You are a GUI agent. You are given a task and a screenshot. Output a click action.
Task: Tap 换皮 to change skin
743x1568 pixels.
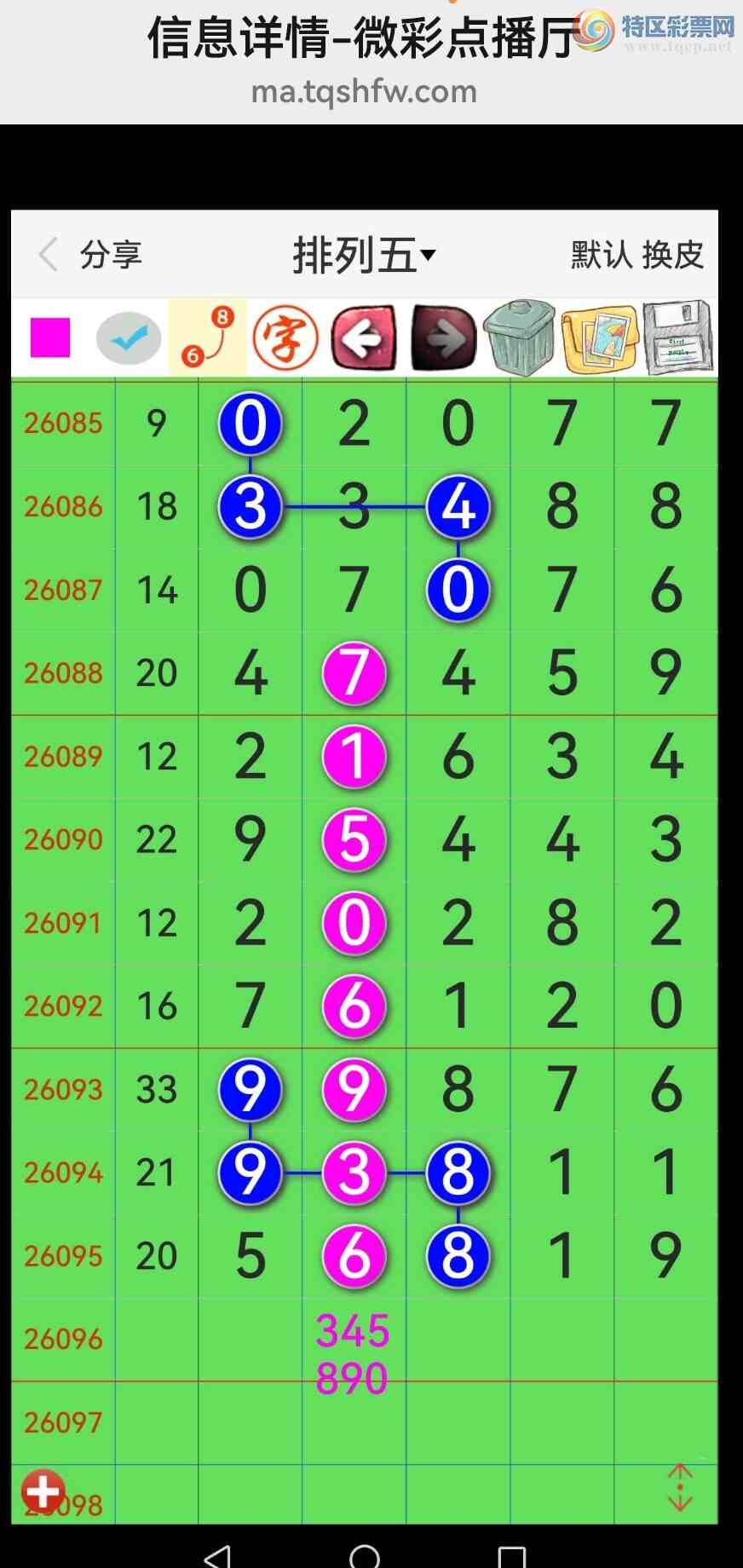673,254
